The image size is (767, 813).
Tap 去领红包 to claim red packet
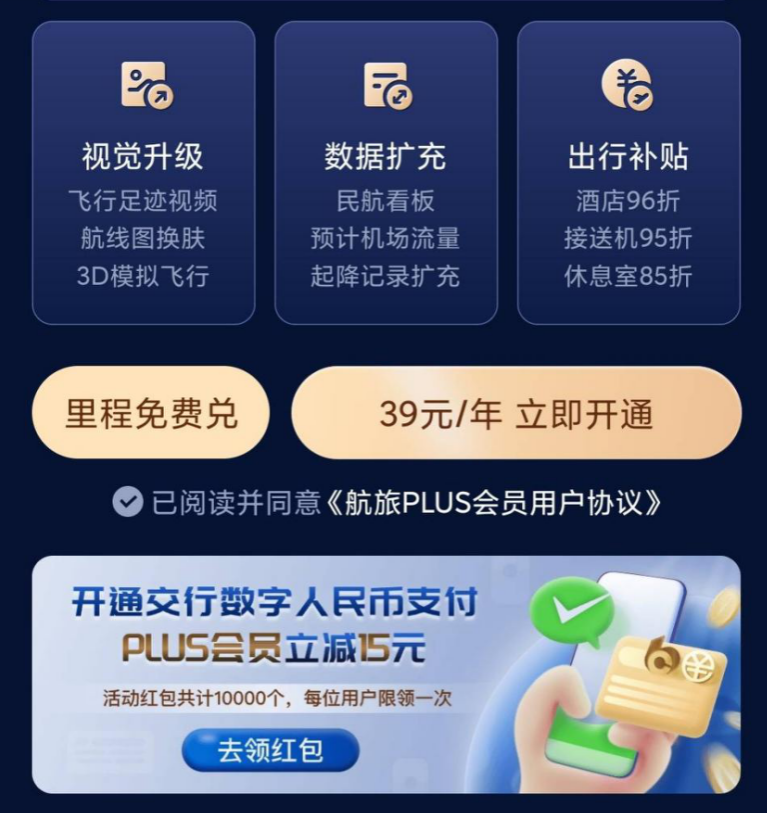[x=270, y=750]
